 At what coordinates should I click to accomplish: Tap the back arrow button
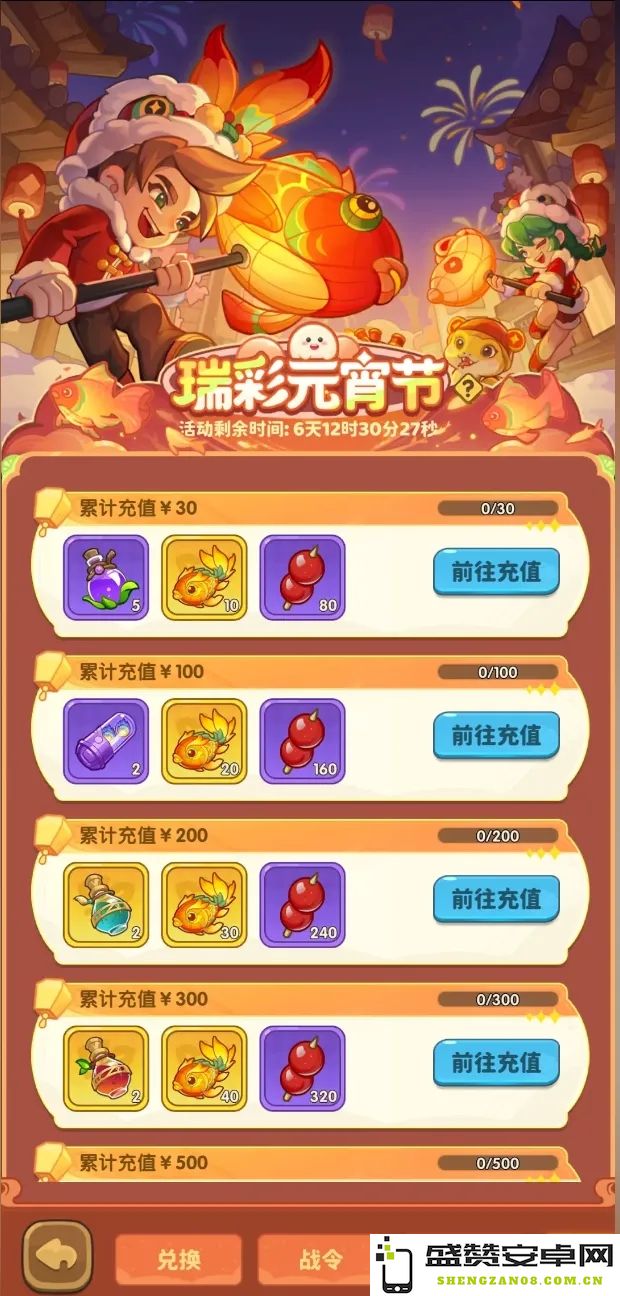click(x=58, y=1257)
